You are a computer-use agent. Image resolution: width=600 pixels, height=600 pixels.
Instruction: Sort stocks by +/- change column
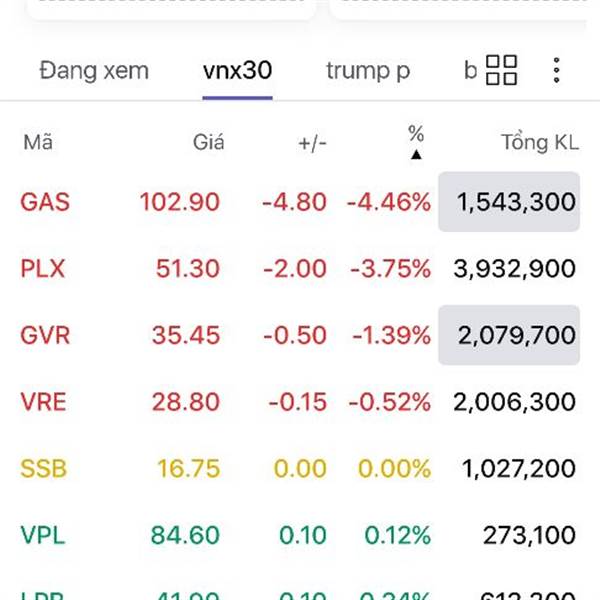(x=312, y=142)
